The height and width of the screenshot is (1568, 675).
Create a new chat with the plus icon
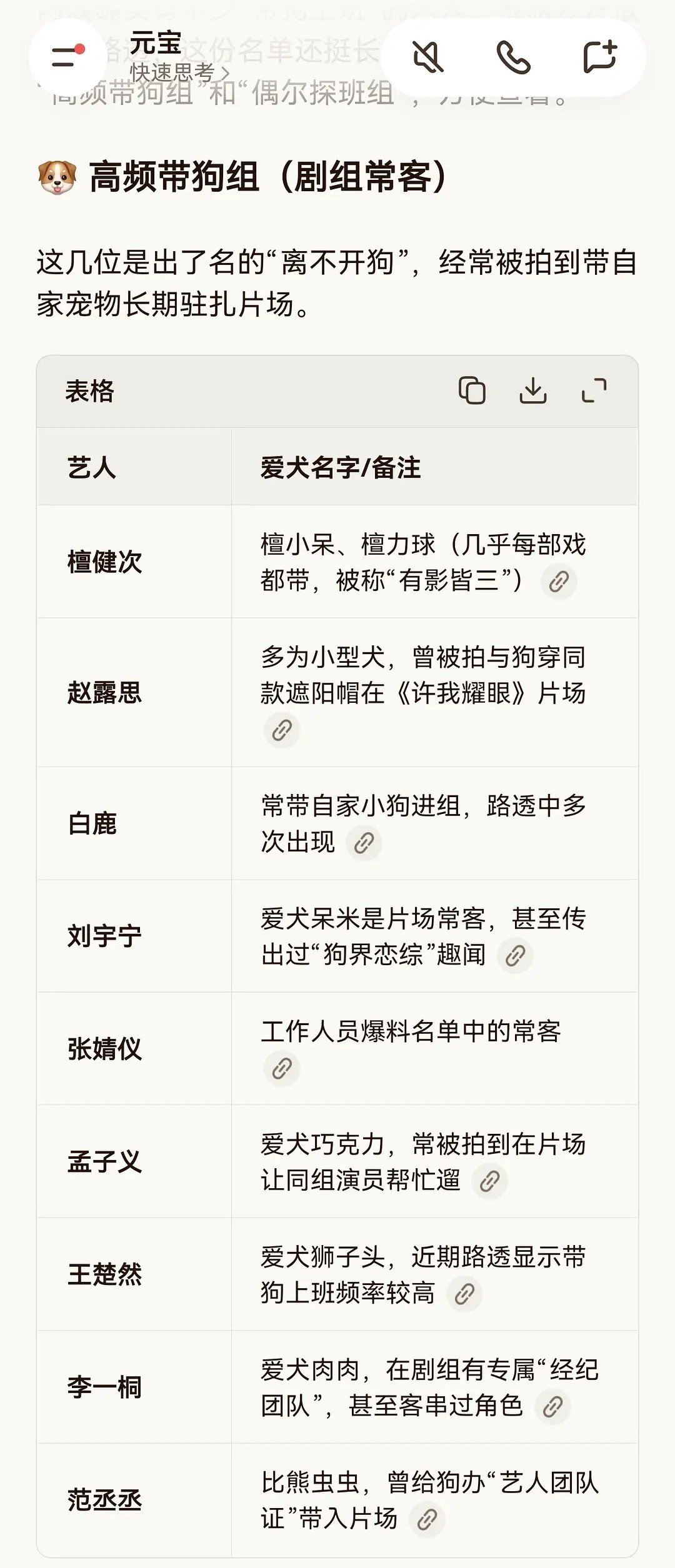599,57
